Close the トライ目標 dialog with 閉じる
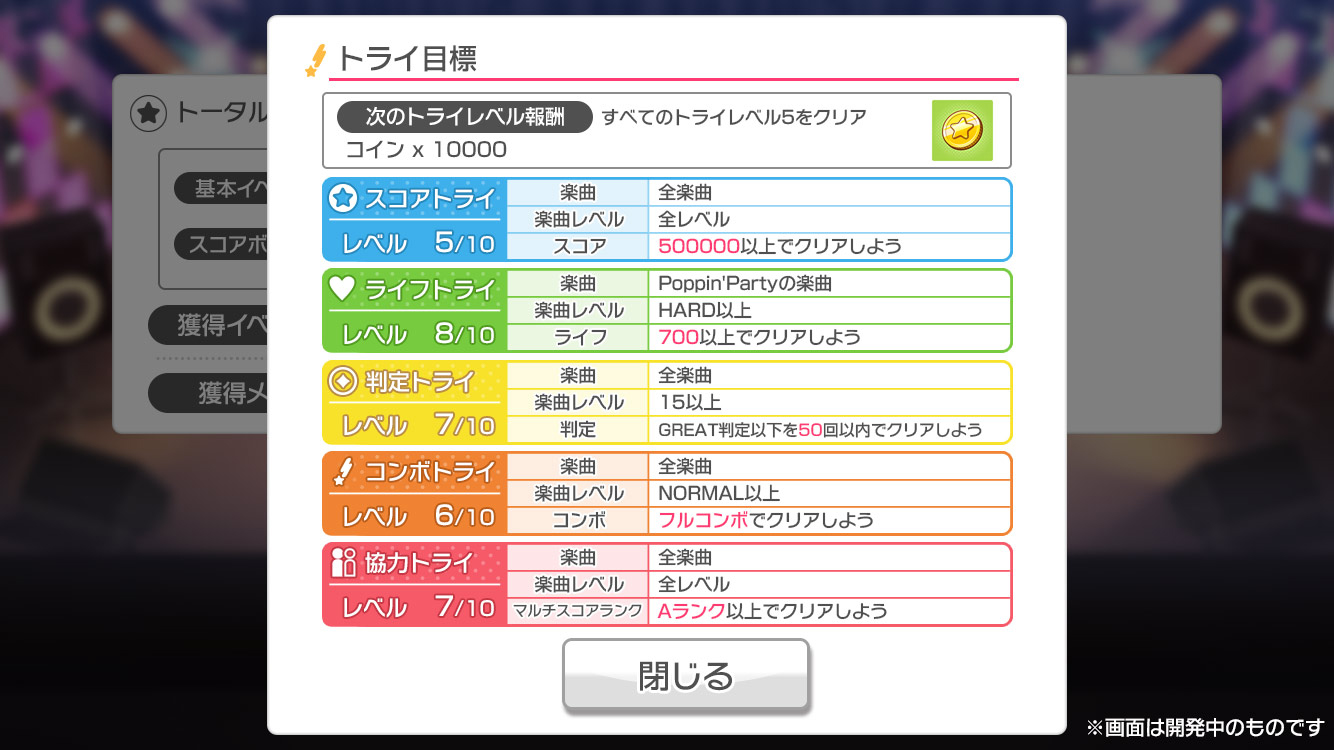 [685, 675]
